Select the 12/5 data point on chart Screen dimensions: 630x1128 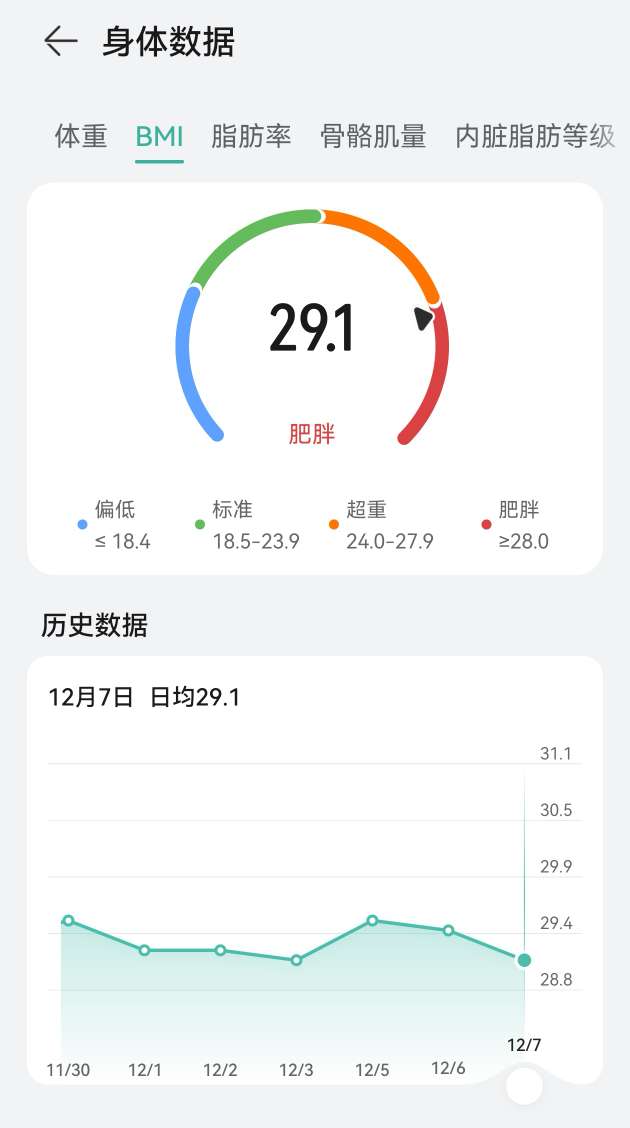(372, 920)
